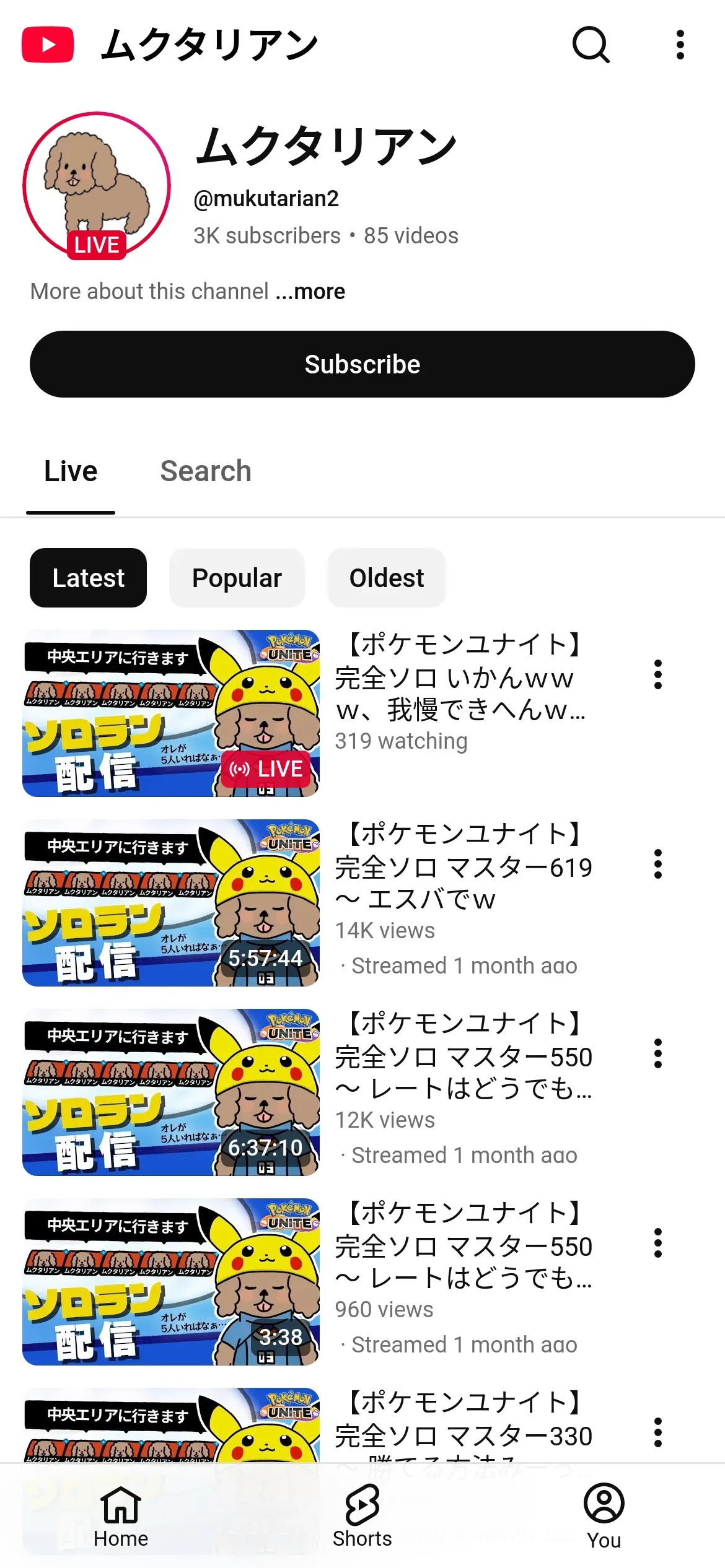
Task: Sort streams by Oldest
Action: [x=386, y=578]
